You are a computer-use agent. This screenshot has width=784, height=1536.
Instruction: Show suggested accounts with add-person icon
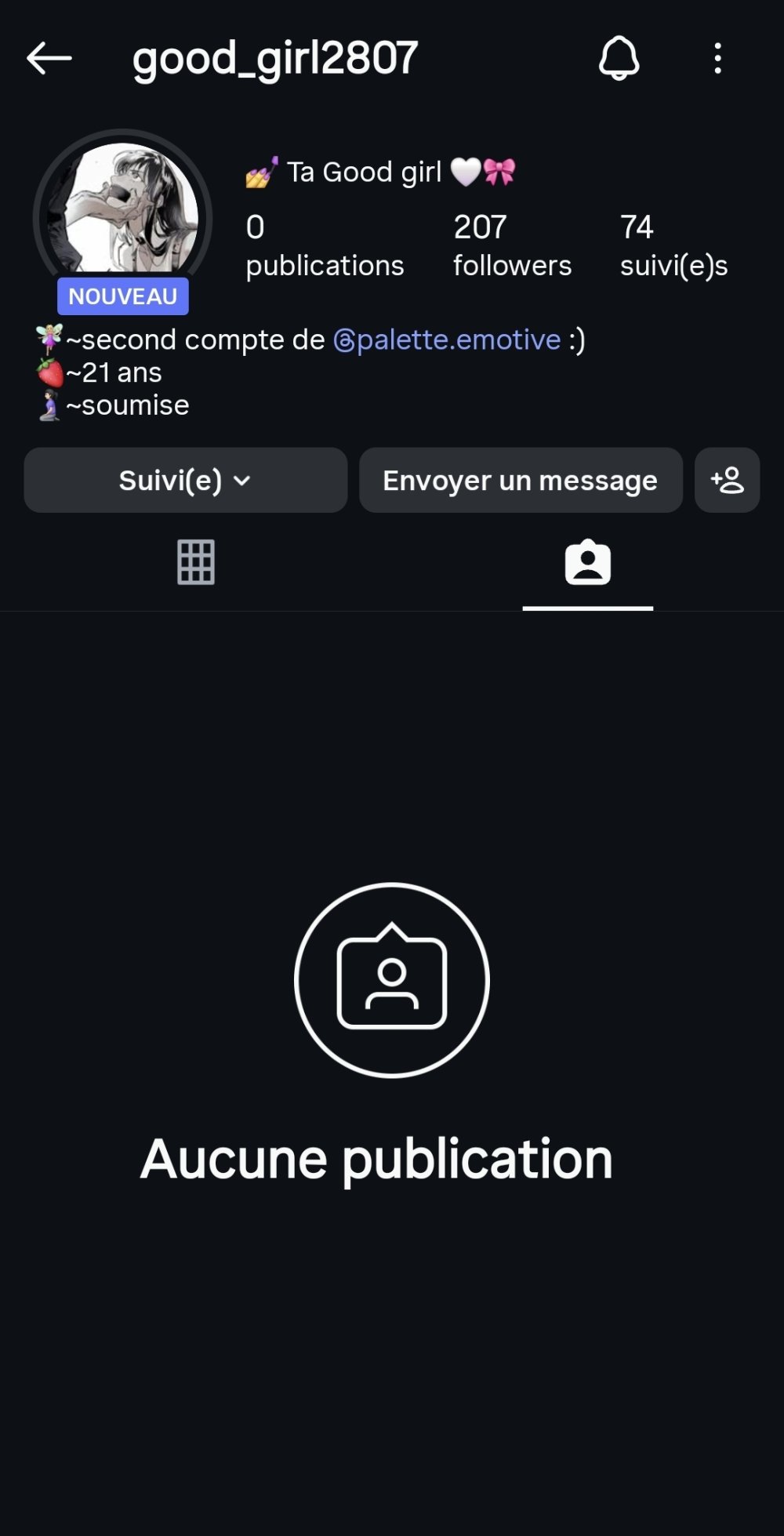coord(727,480)
